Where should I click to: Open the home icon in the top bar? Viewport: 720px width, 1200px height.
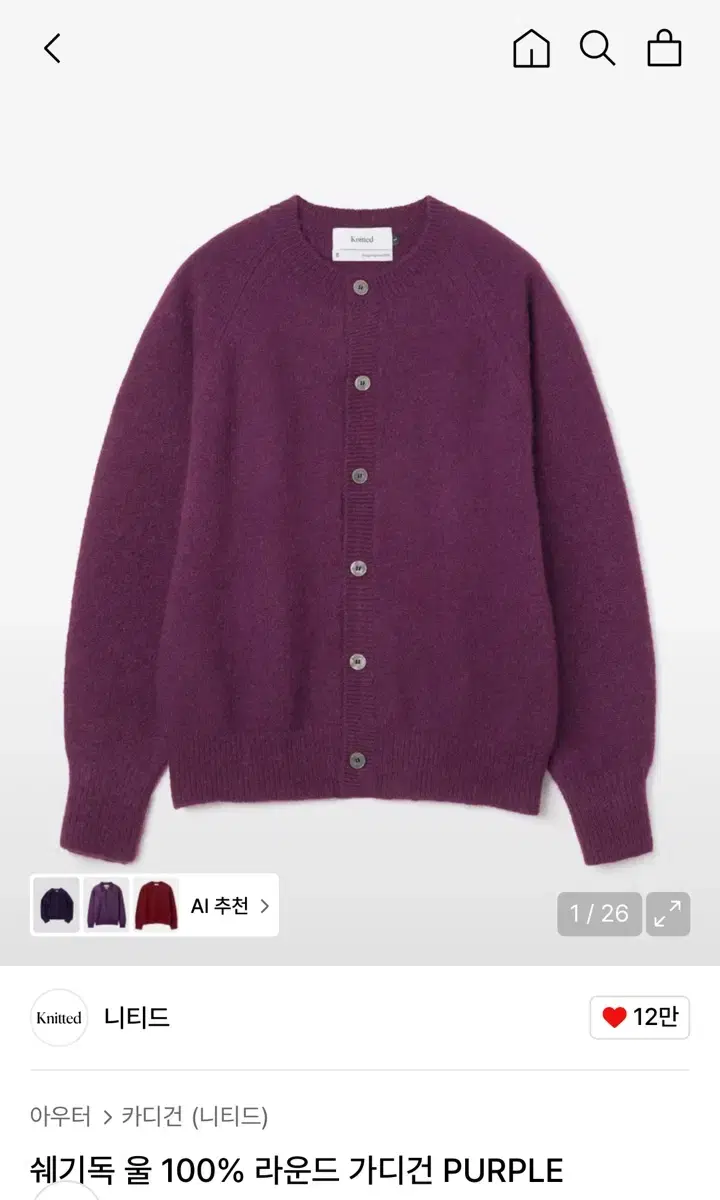[x=530, y=48]
